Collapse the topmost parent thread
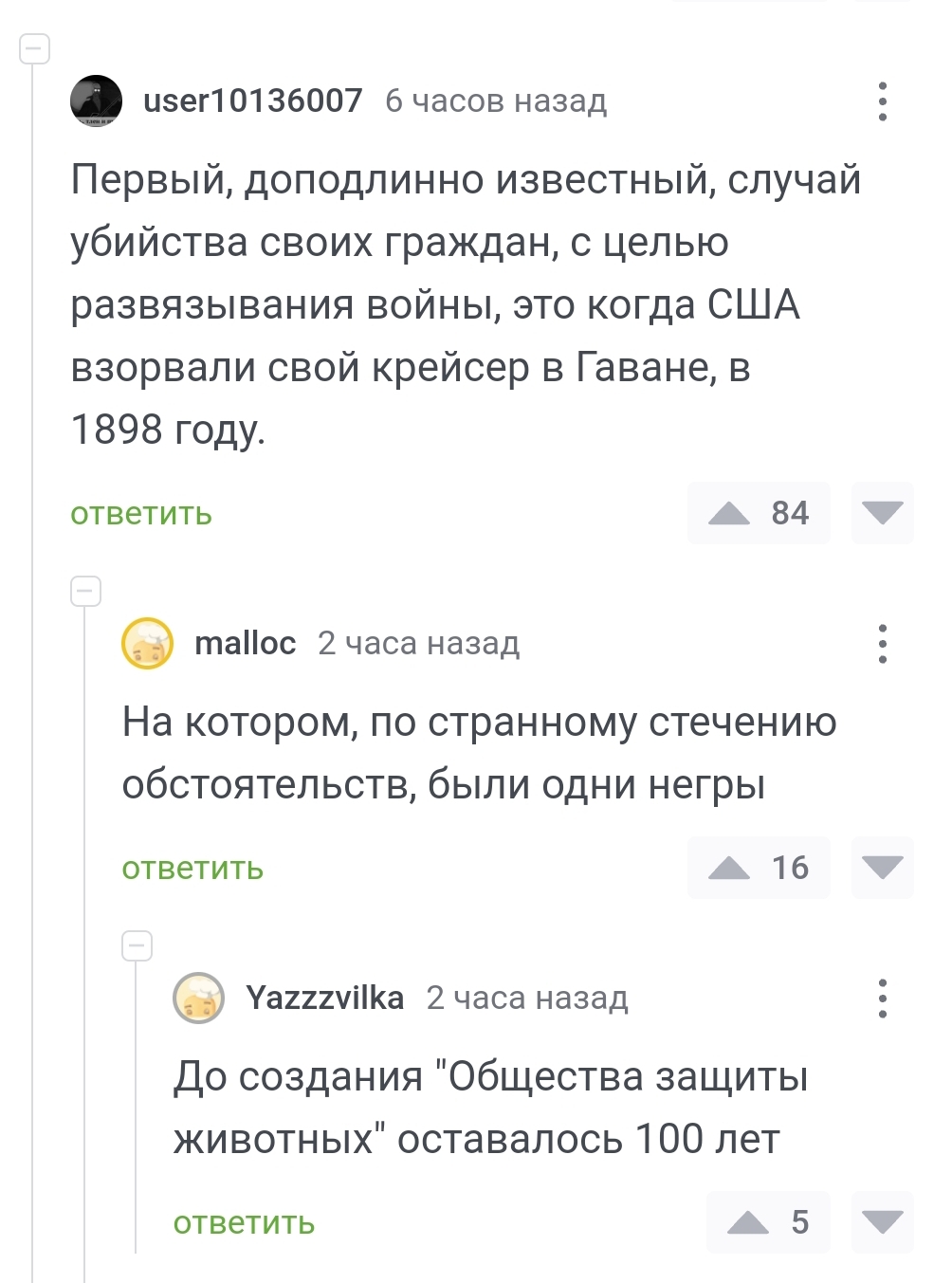The height and width of the screenshot is (1283, 952). point(35,48)
